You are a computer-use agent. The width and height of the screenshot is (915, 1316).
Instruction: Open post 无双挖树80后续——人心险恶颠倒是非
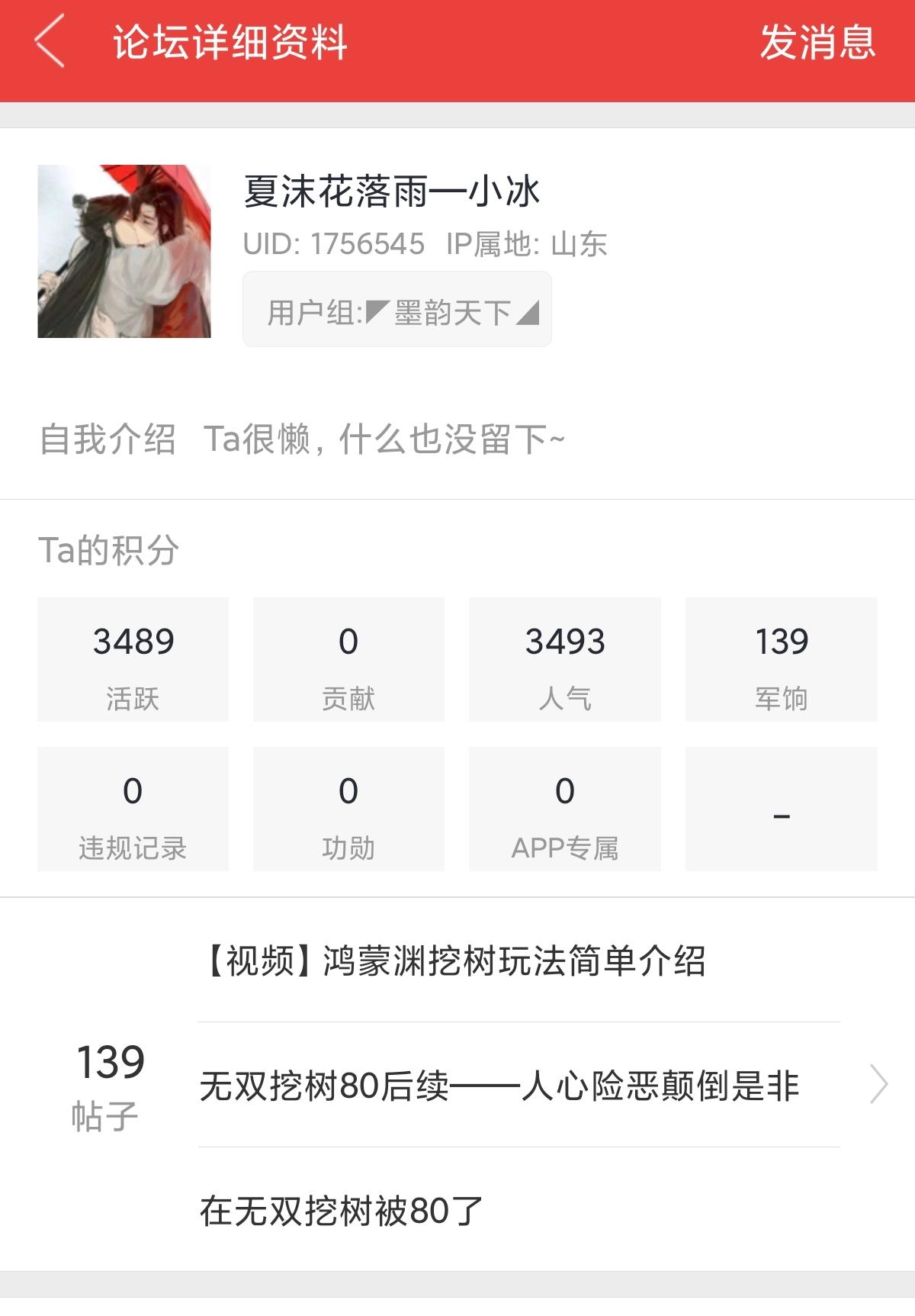(499, 1086)
